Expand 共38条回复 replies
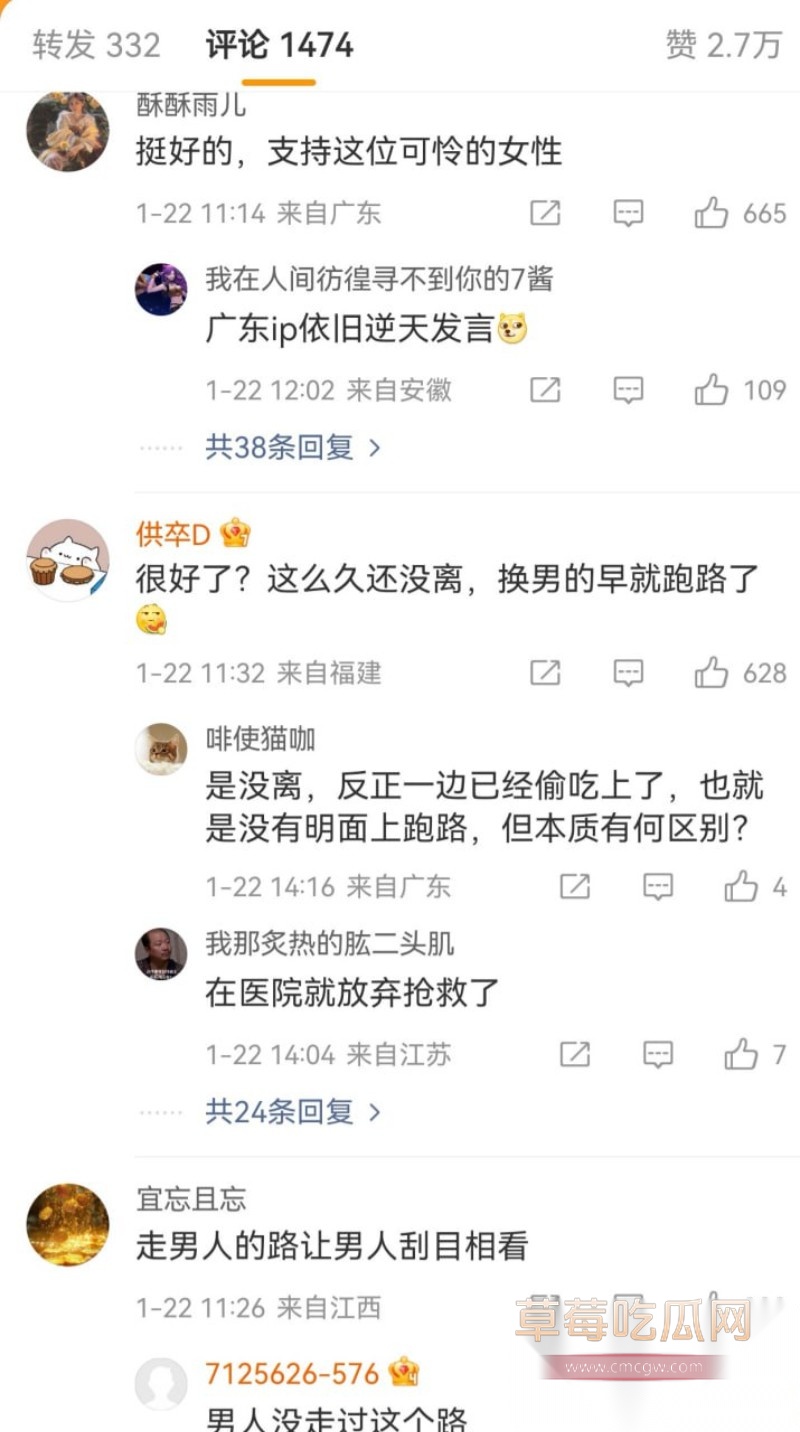The height and width of the screenshot is (1432, 800). [x=292, y=447]
